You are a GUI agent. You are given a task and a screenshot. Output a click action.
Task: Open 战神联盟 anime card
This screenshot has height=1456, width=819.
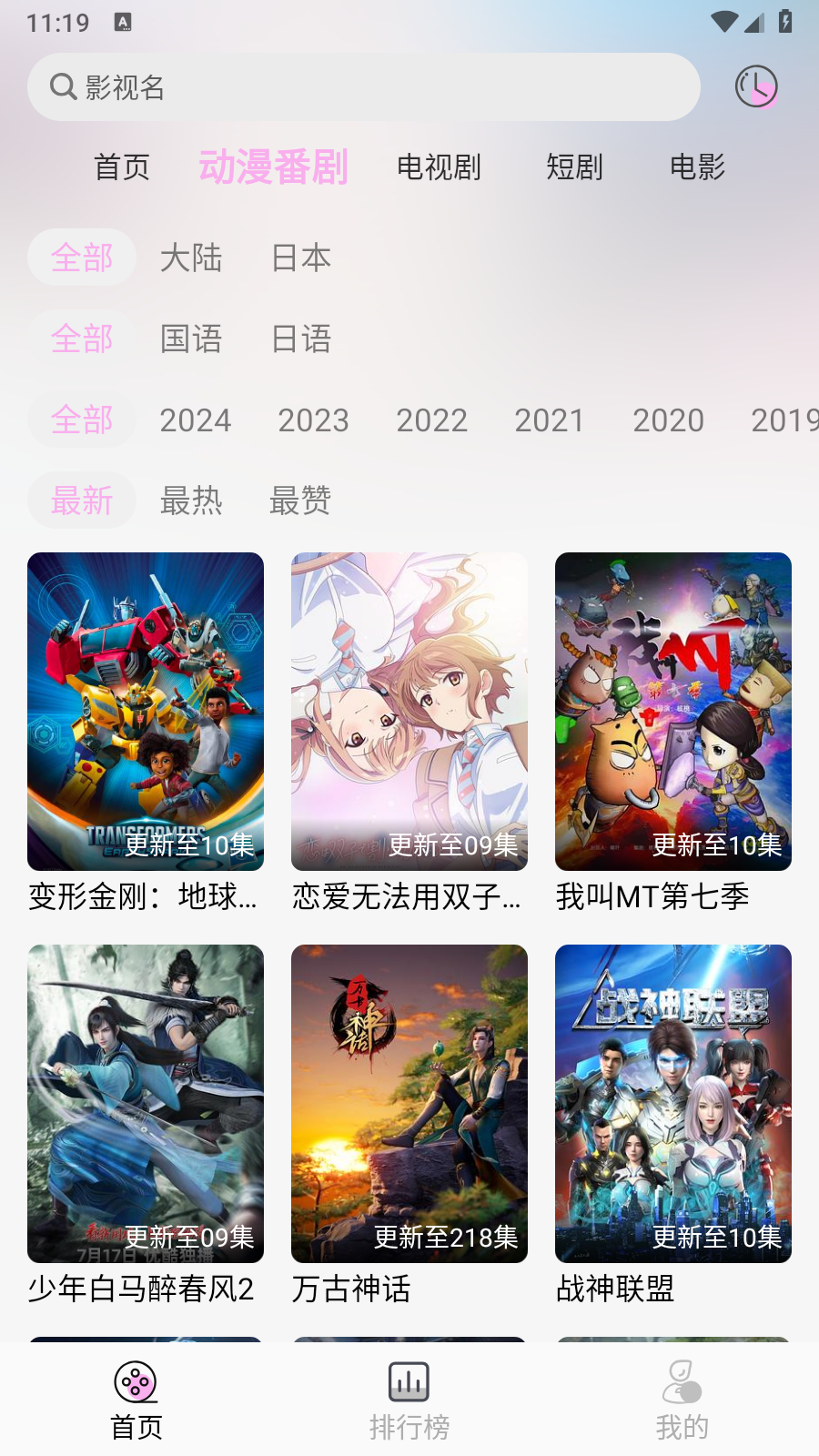tap(673, 1104)
